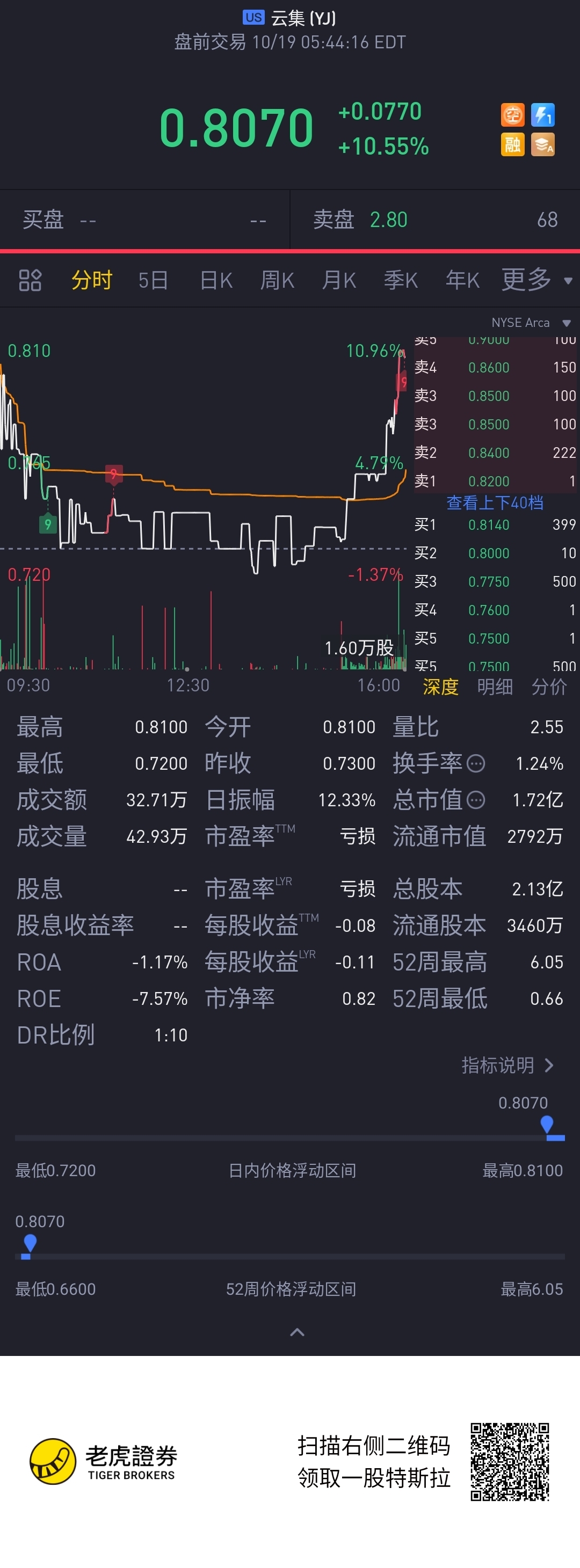The width and height of the screenshot is (580, 1568).
Task: Switch to the 5日 chart tab
Action: 153,281
